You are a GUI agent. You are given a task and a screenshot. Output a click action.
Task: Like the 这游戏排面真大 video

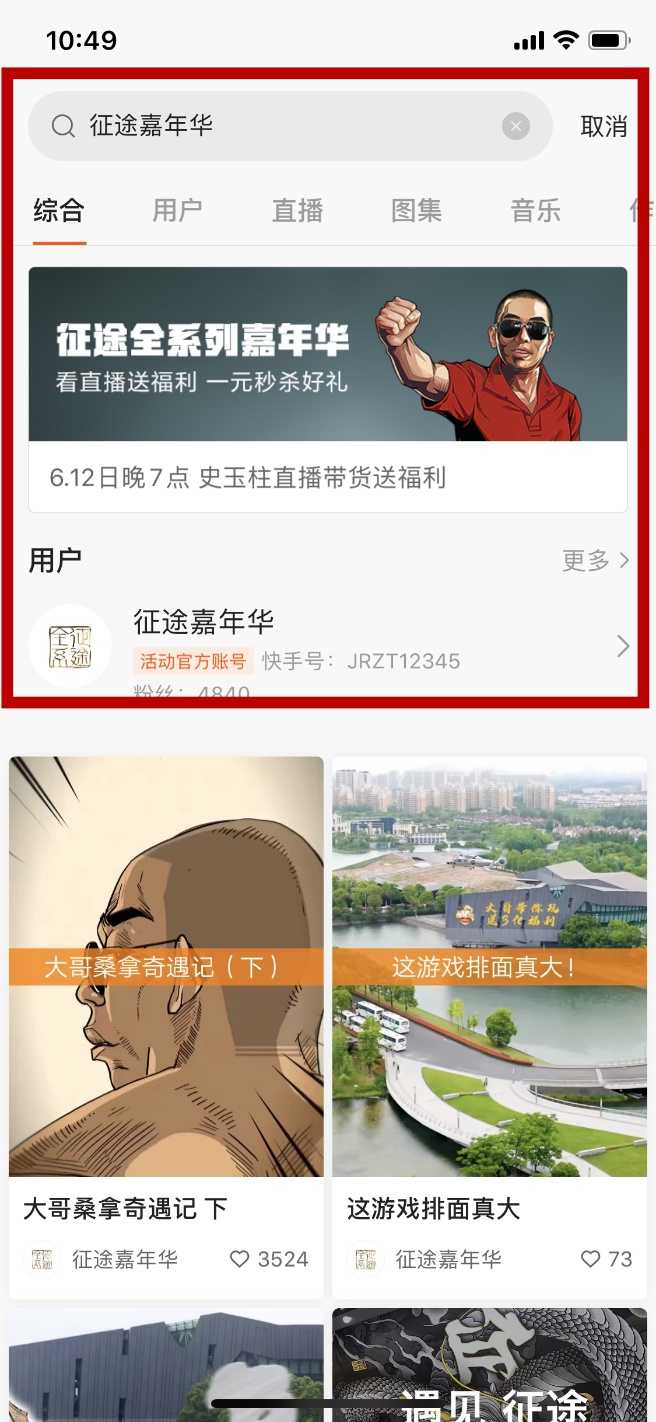point(591,1259)
